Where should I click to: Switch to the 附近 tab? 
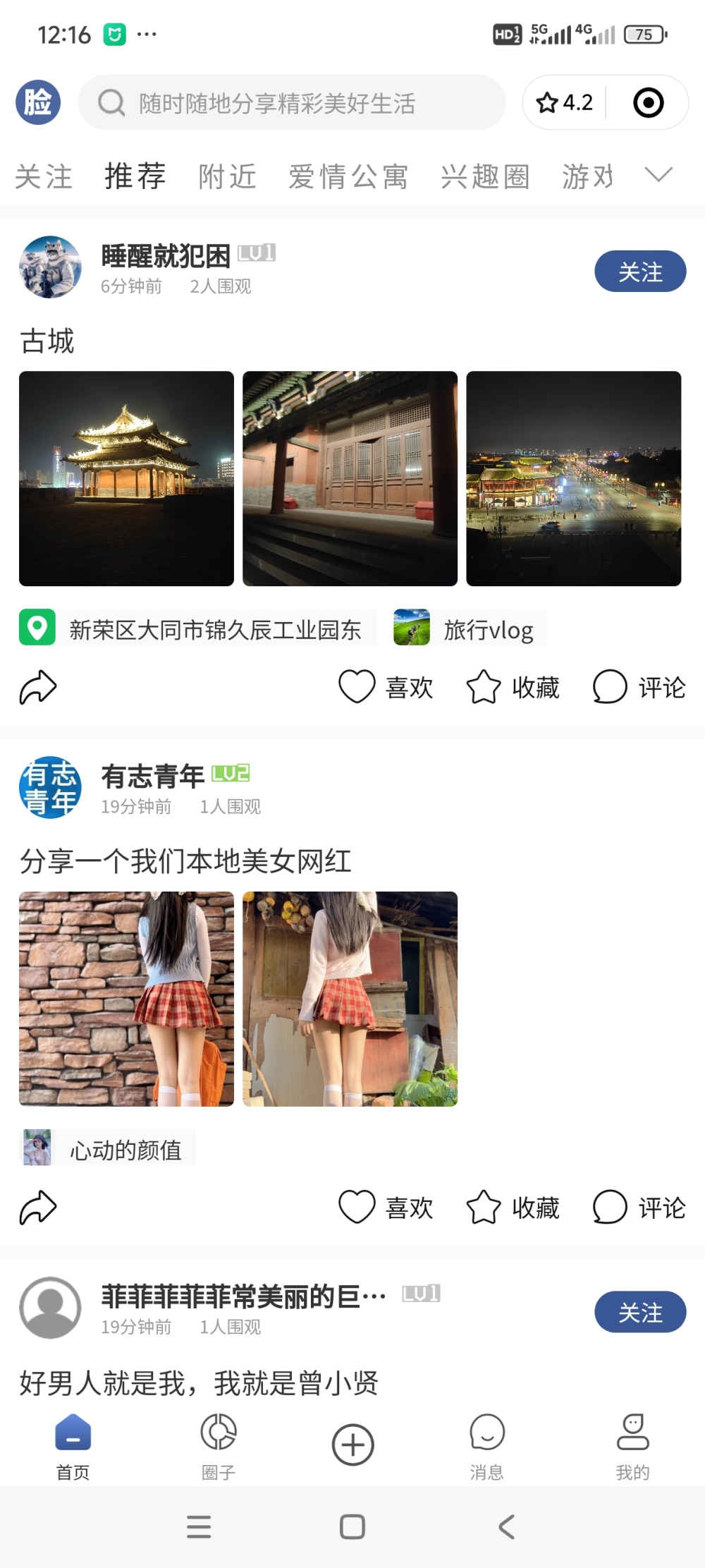(227, 176)
